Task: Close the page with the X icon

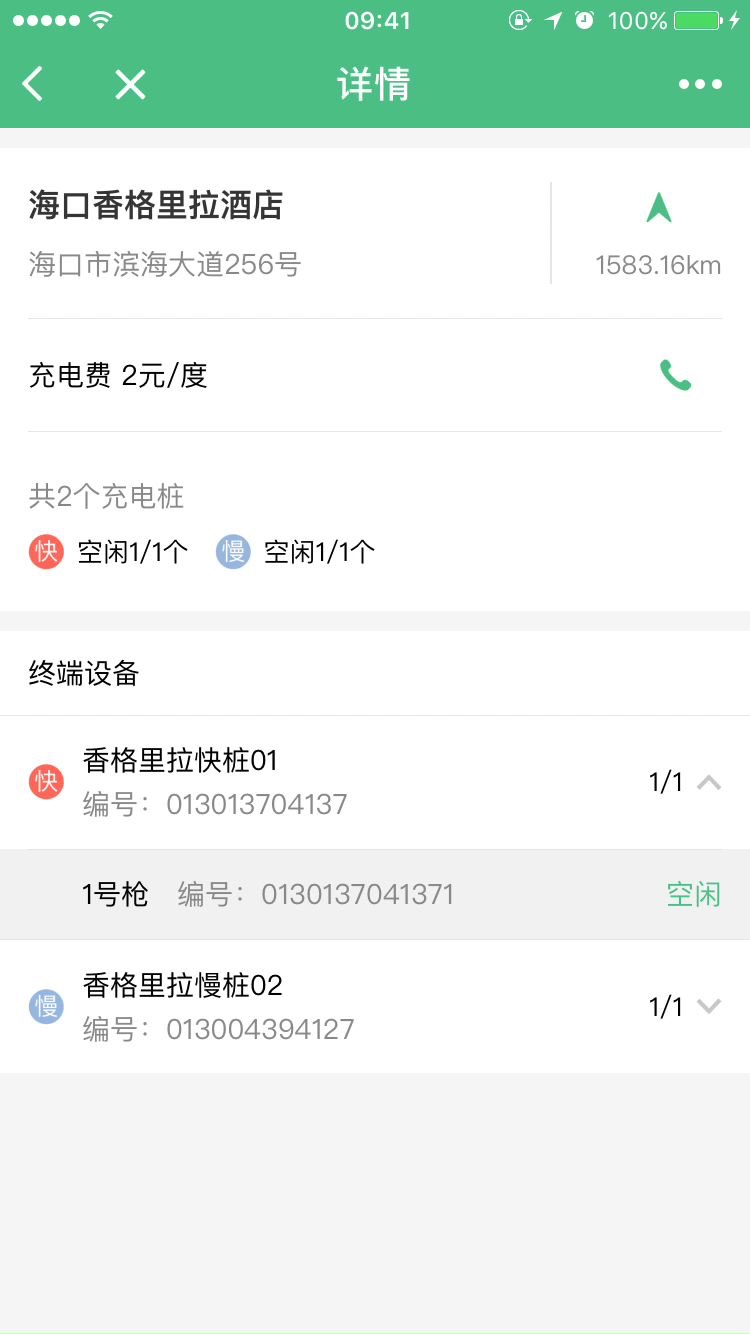Action: [130, 84]
